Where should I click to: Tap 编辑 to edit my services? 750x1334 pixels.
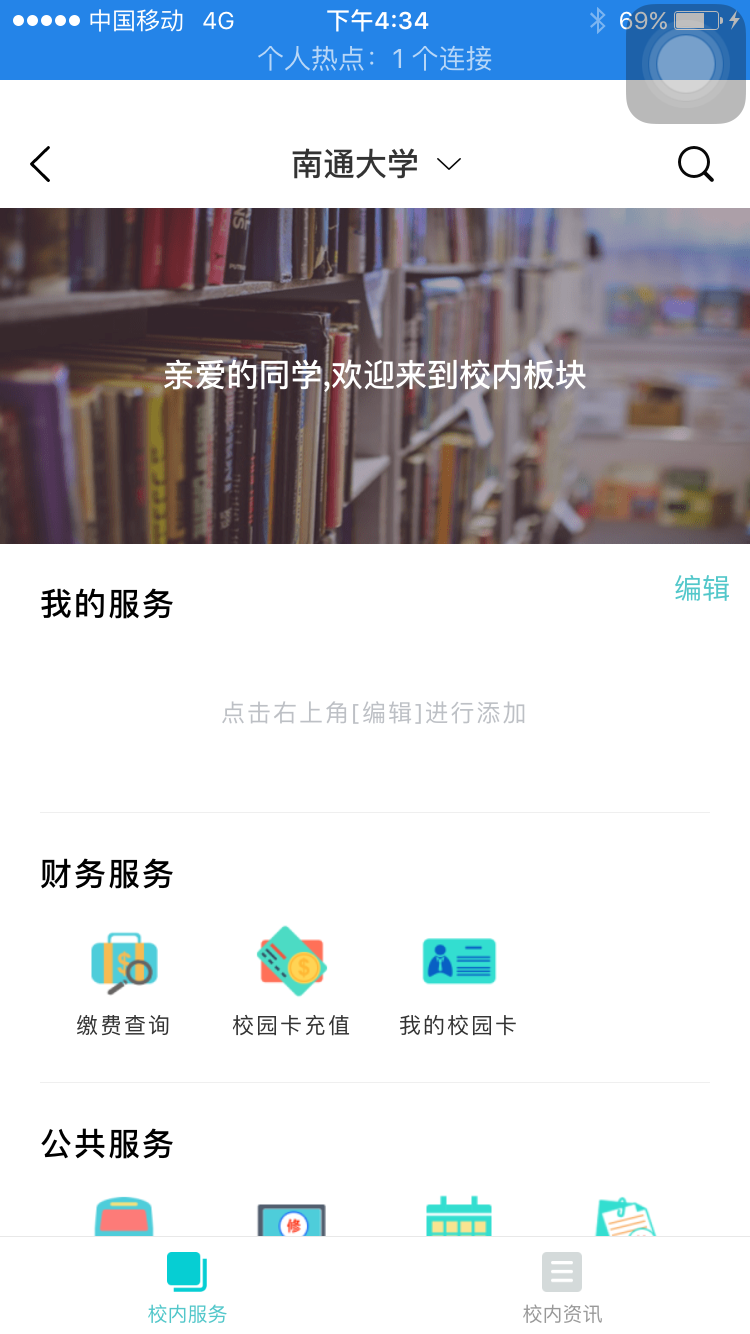(x=701, y=588)
